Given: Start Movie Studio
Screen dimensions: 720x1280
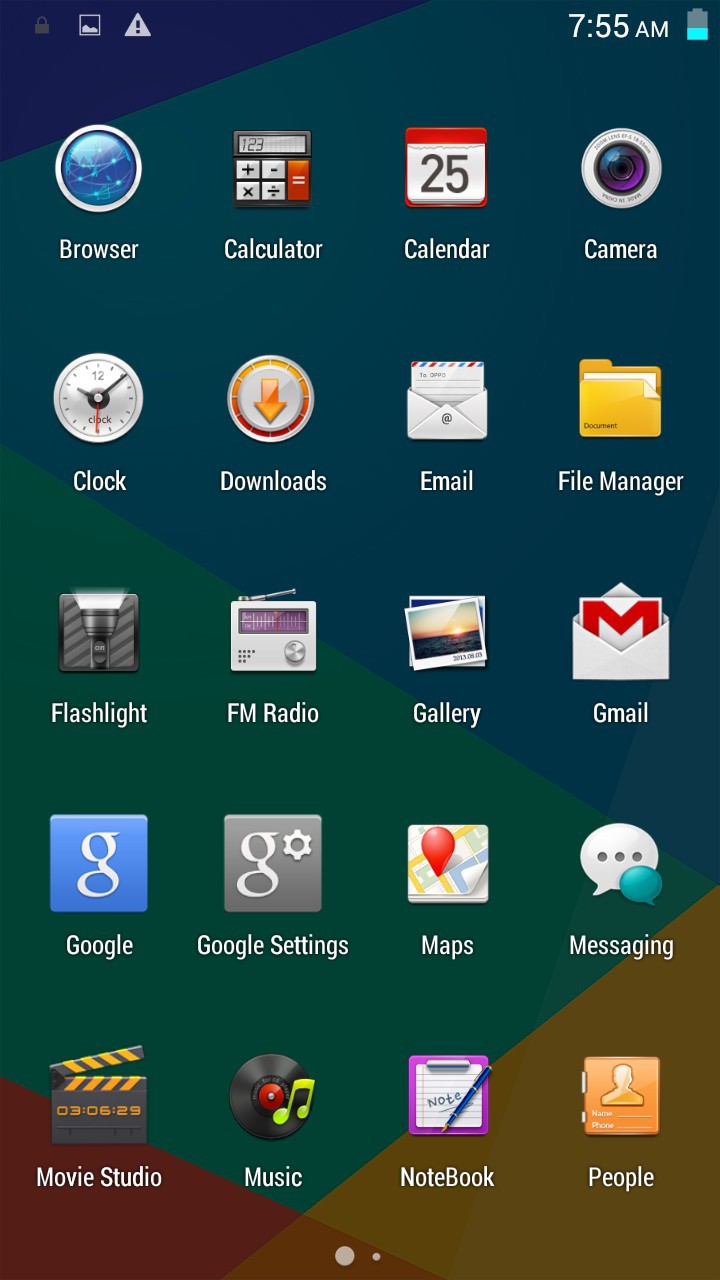Looking at the screenshot, I should (x=98, y=1096).
